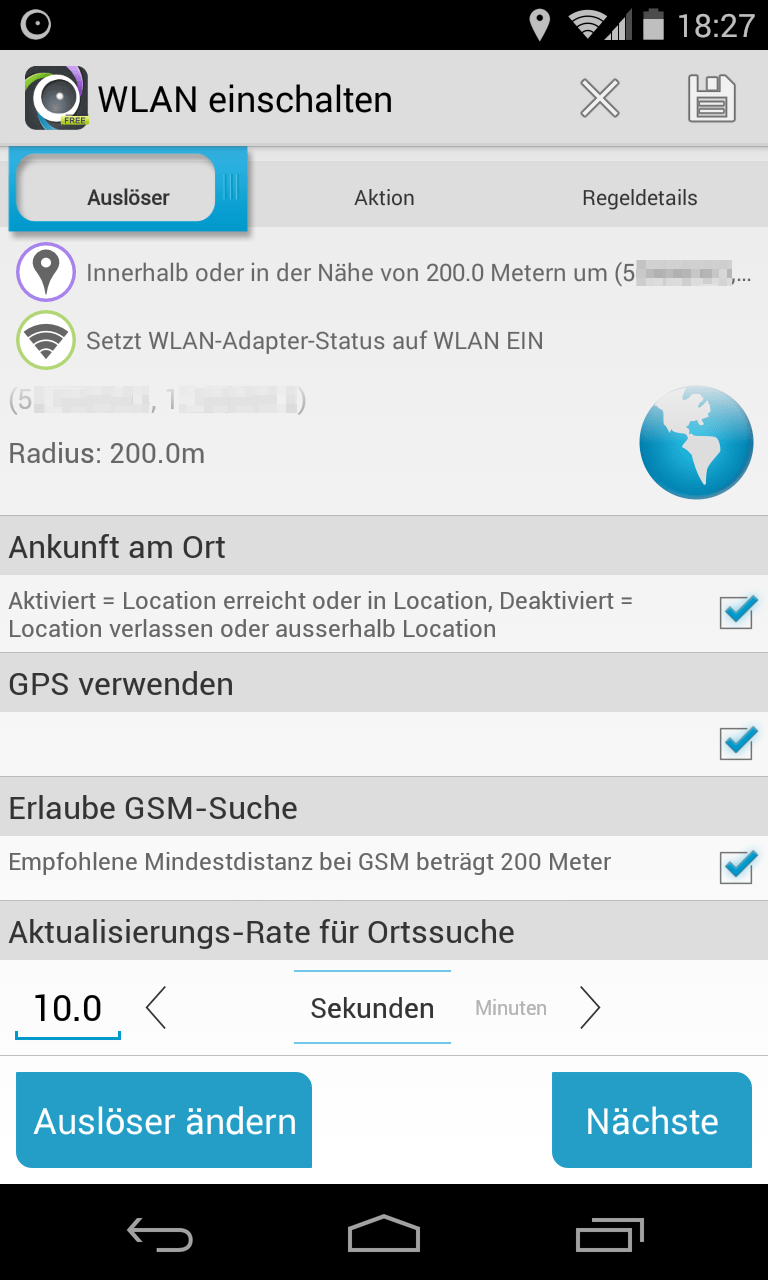This screenshot has height=1280, width=768.
Task: Close the rule editor with the X icon
Action: (x=600, y=99)
